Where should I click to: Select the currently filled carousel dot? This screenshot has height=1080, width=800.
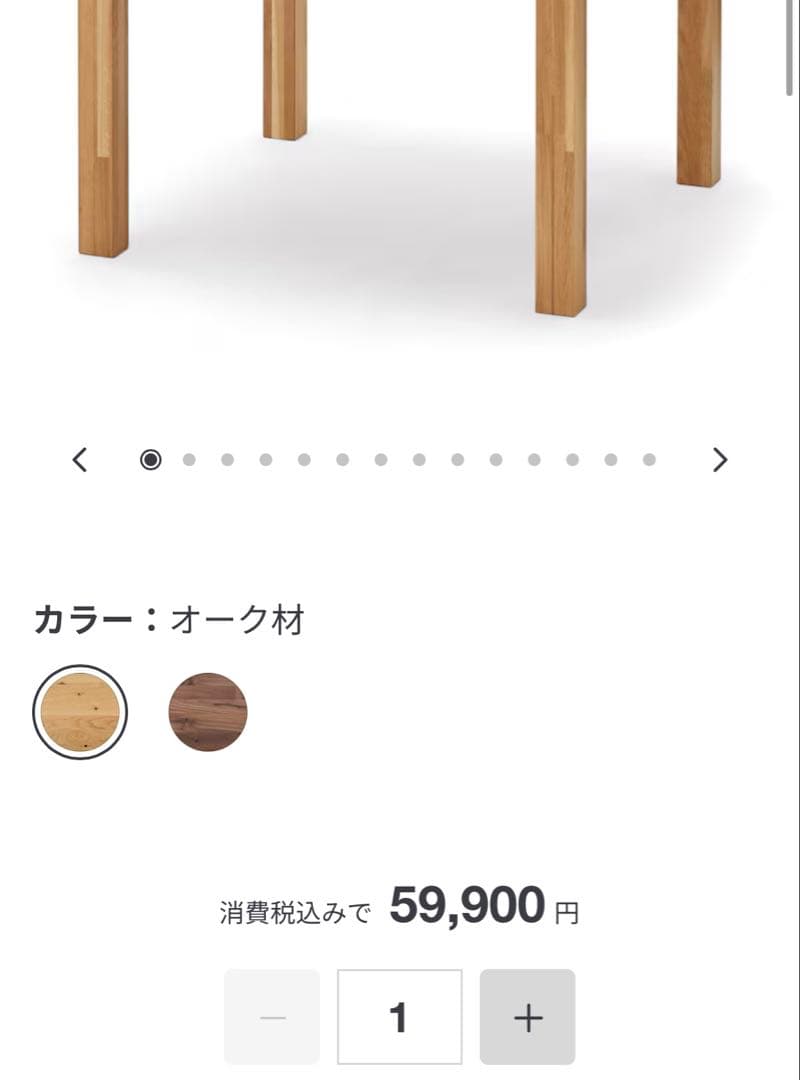pos(150,460)
